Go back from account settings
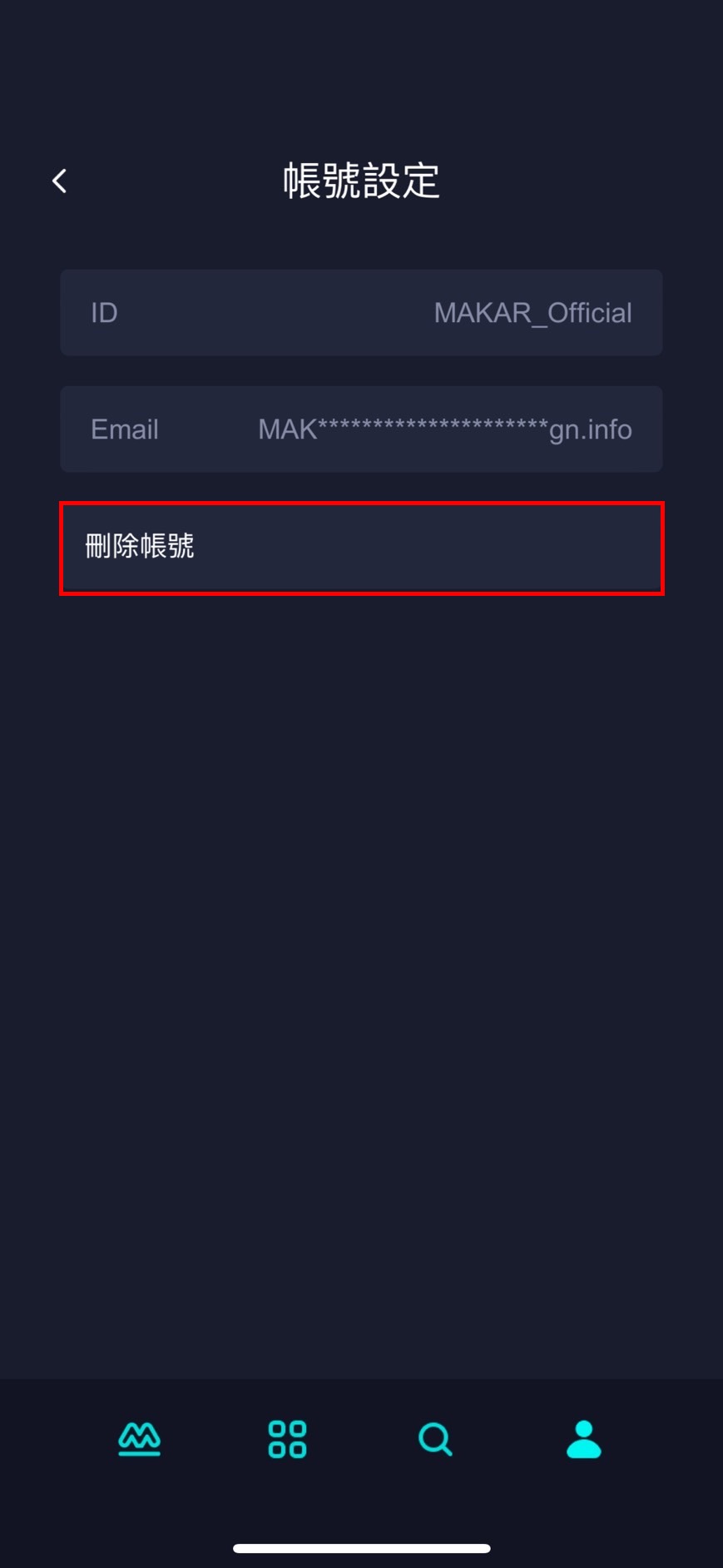Image resolution: width=723 pixels, height=1568 pixels. coord(59,181)
